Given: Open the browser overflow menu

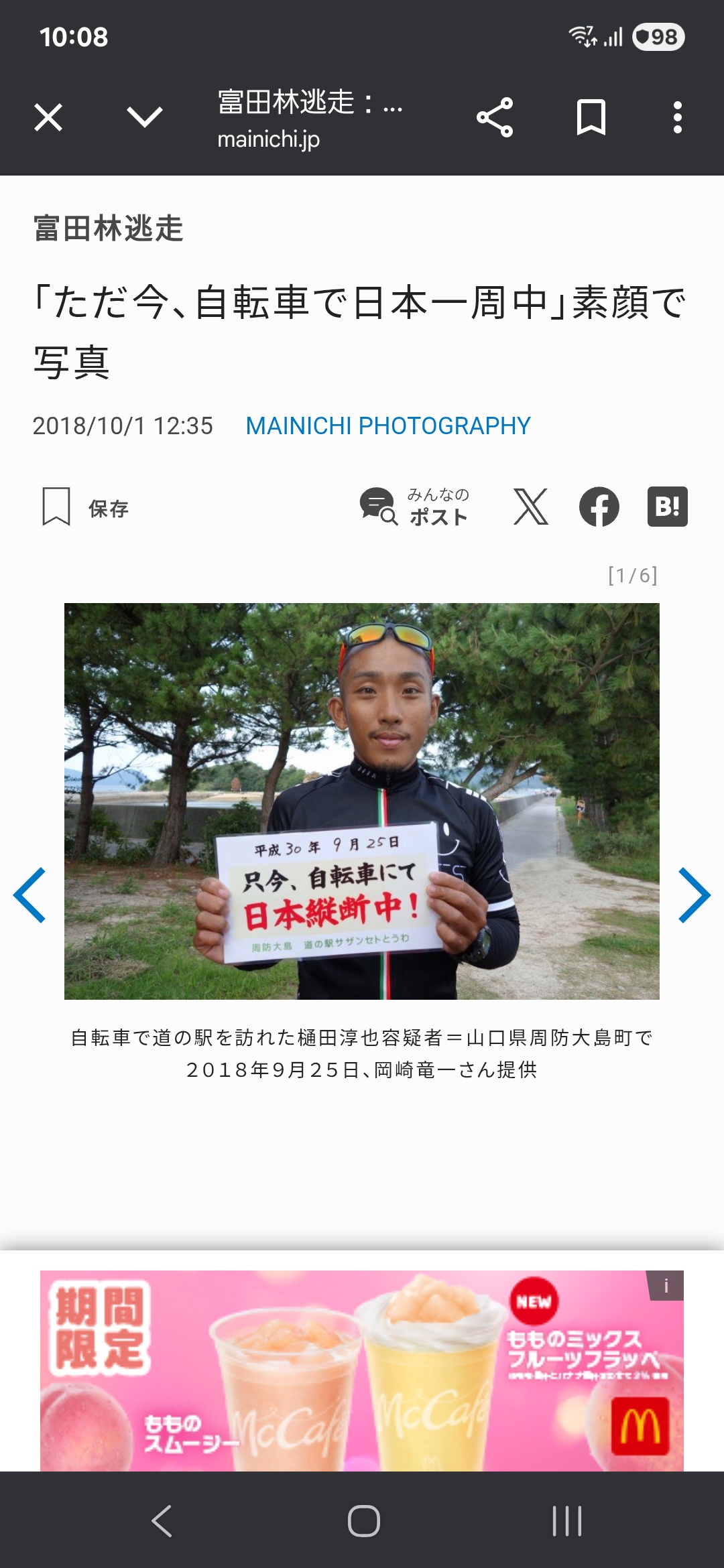Looking at the screenshot, I should pyautogui.click(x=678, y=117).
